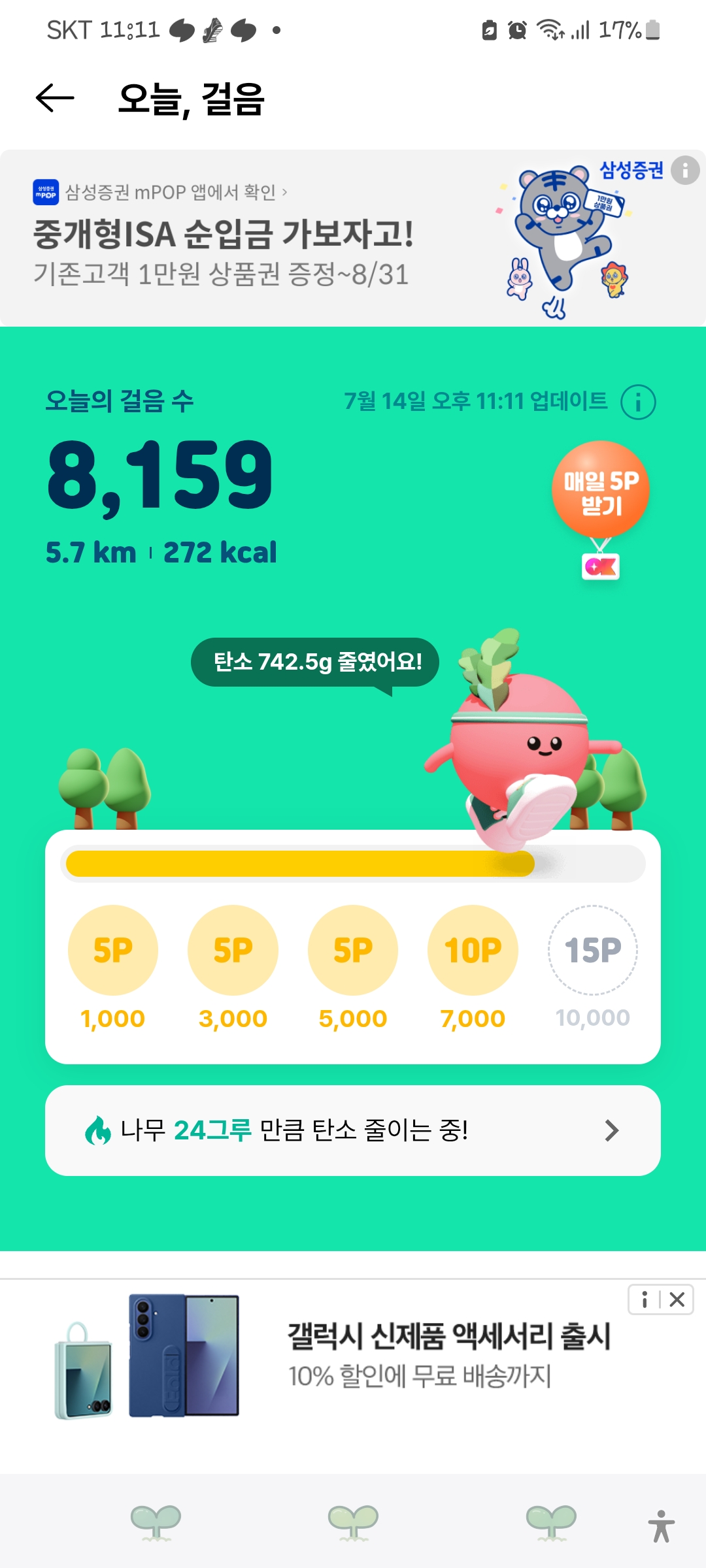Tap the locked 15P badge for 10,000 steps
Viewport: 706px width, 1568px height.
[592, 950]
